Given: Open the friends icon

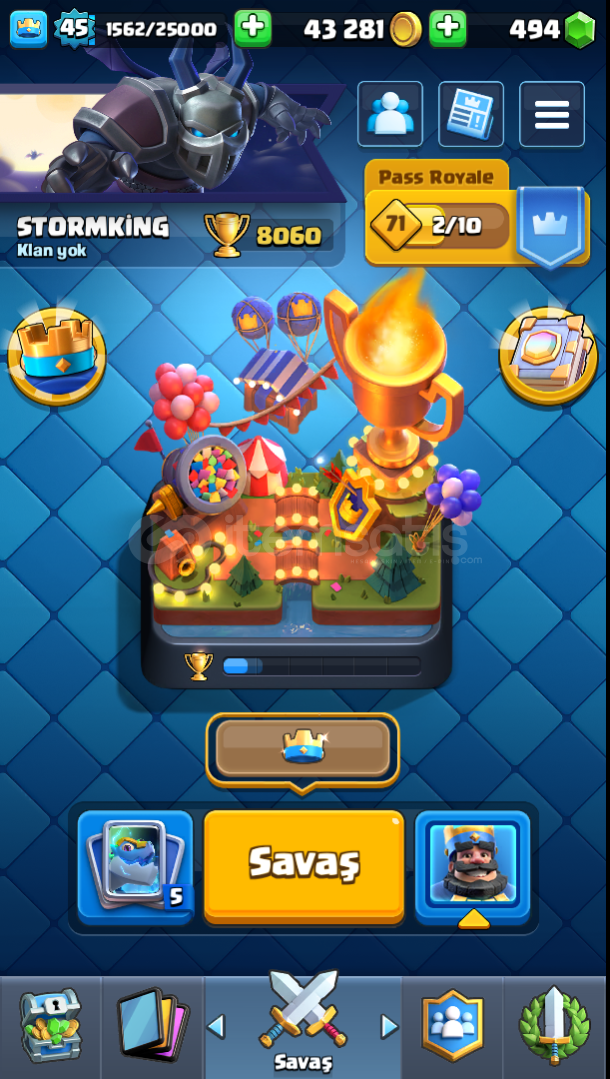Looking at the screenshot, I should pos(390,114).
